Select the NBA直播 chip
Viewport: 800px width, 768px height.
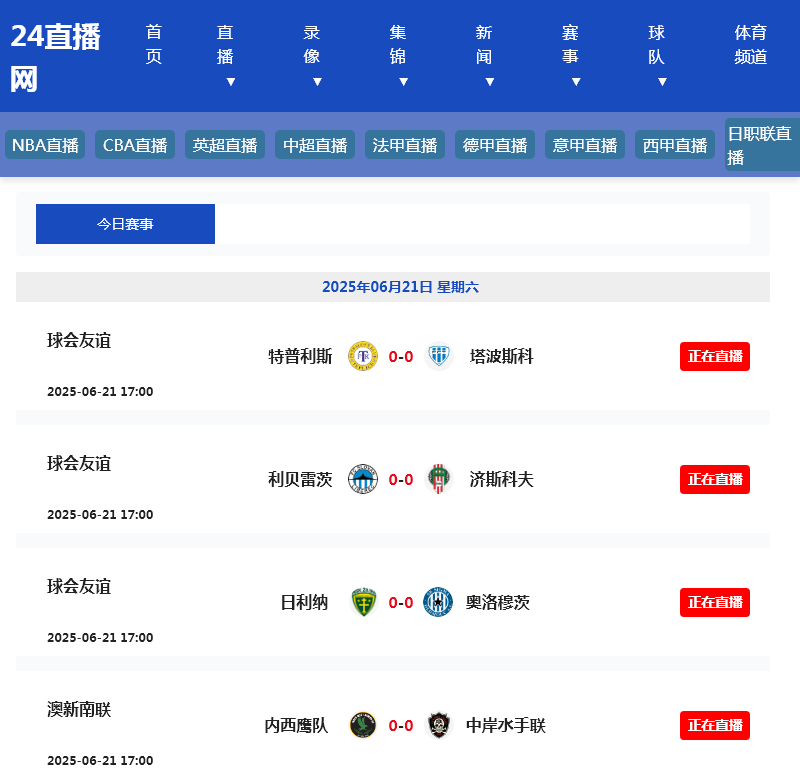click(x=45, y=145)
